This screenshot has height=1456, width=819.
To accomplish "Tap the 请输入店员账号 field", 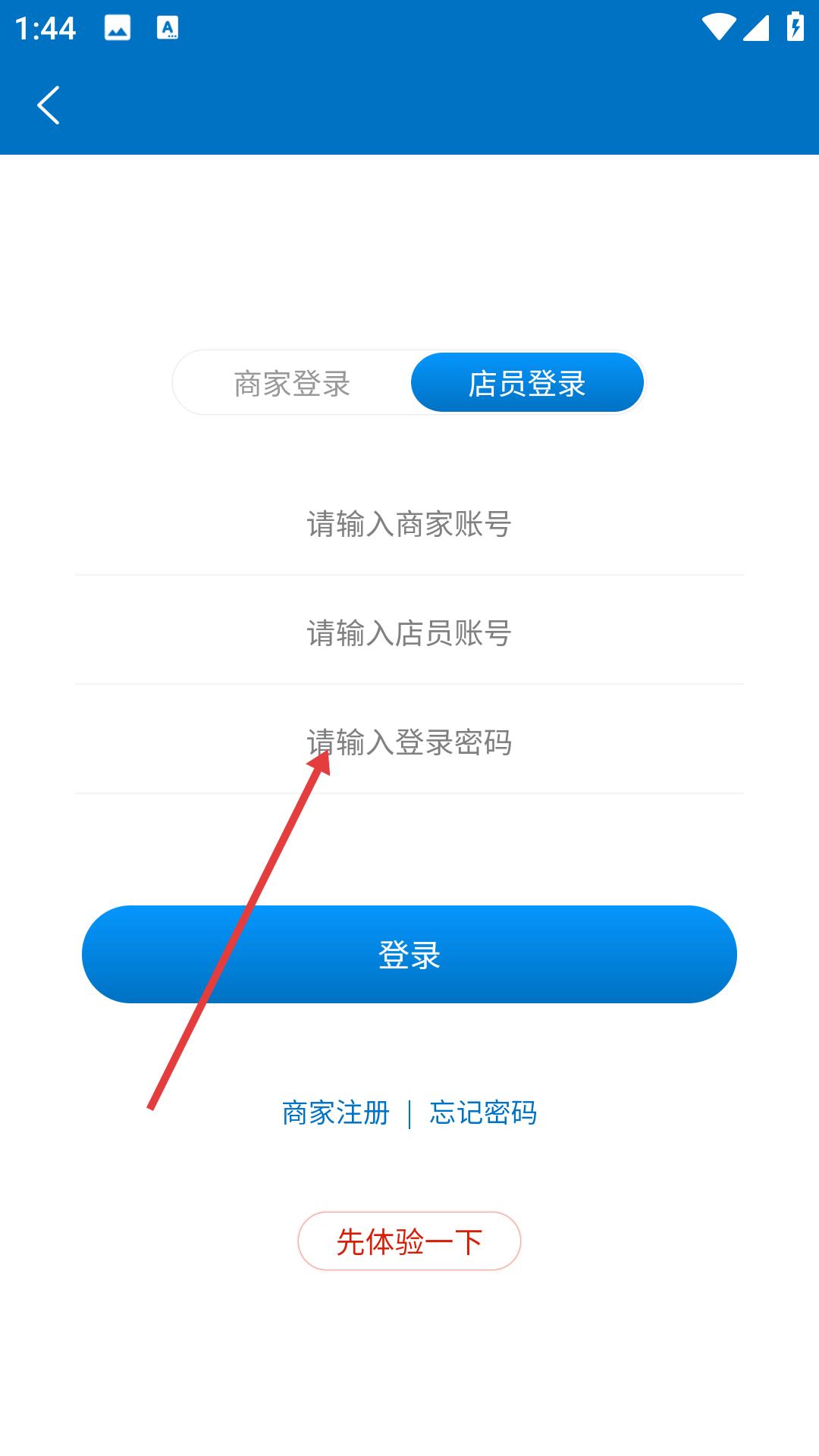I will 409,633.
